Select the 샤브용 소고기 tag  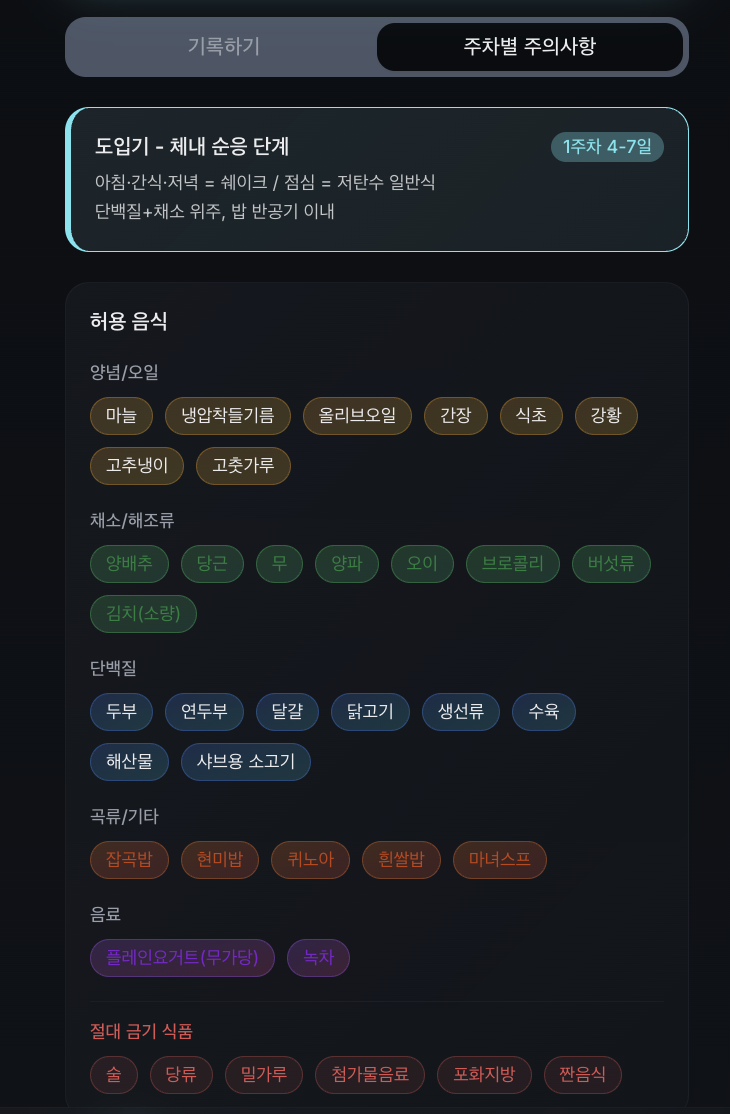tap(245, 761)
